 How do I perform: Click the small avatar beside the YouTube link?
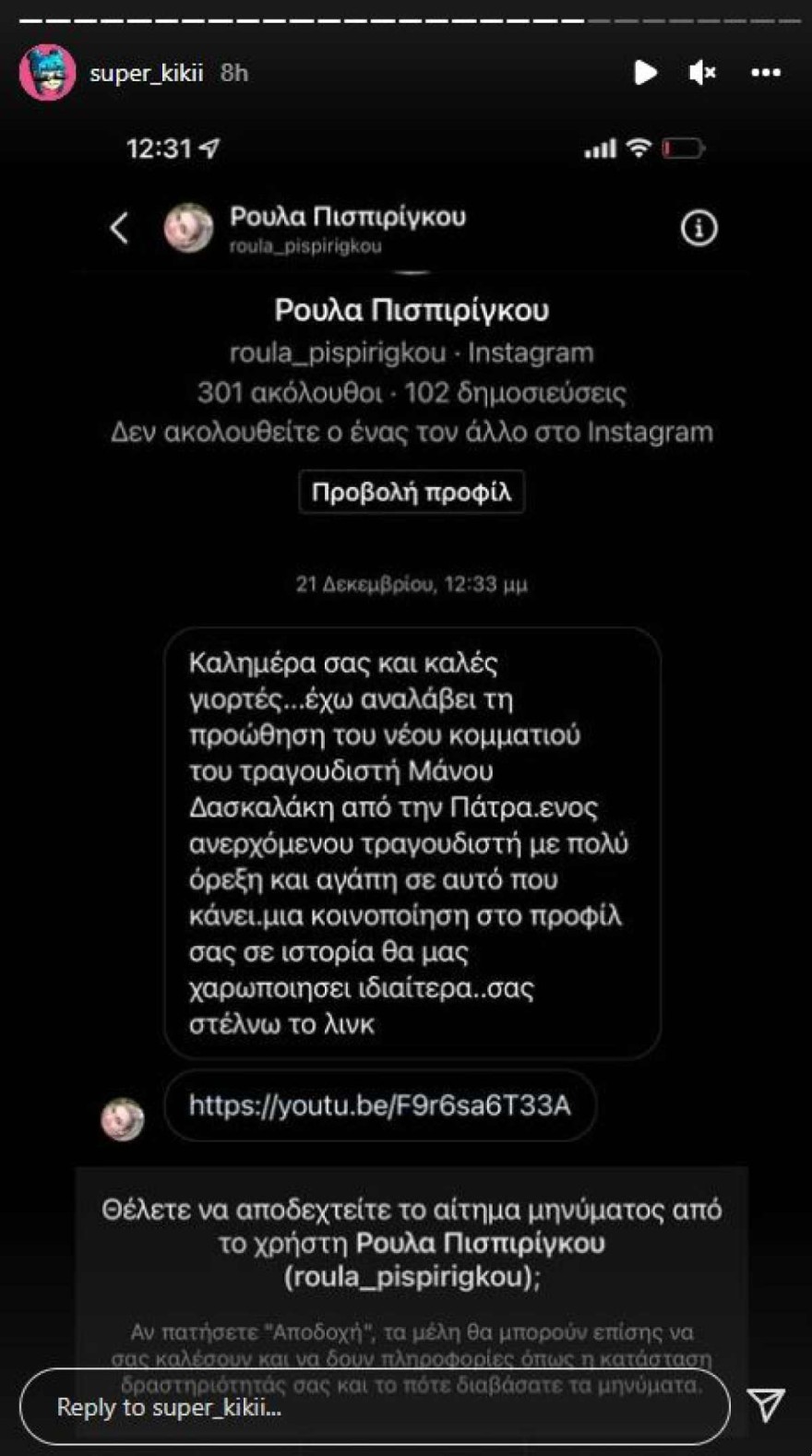click(x=123, y=1120)
